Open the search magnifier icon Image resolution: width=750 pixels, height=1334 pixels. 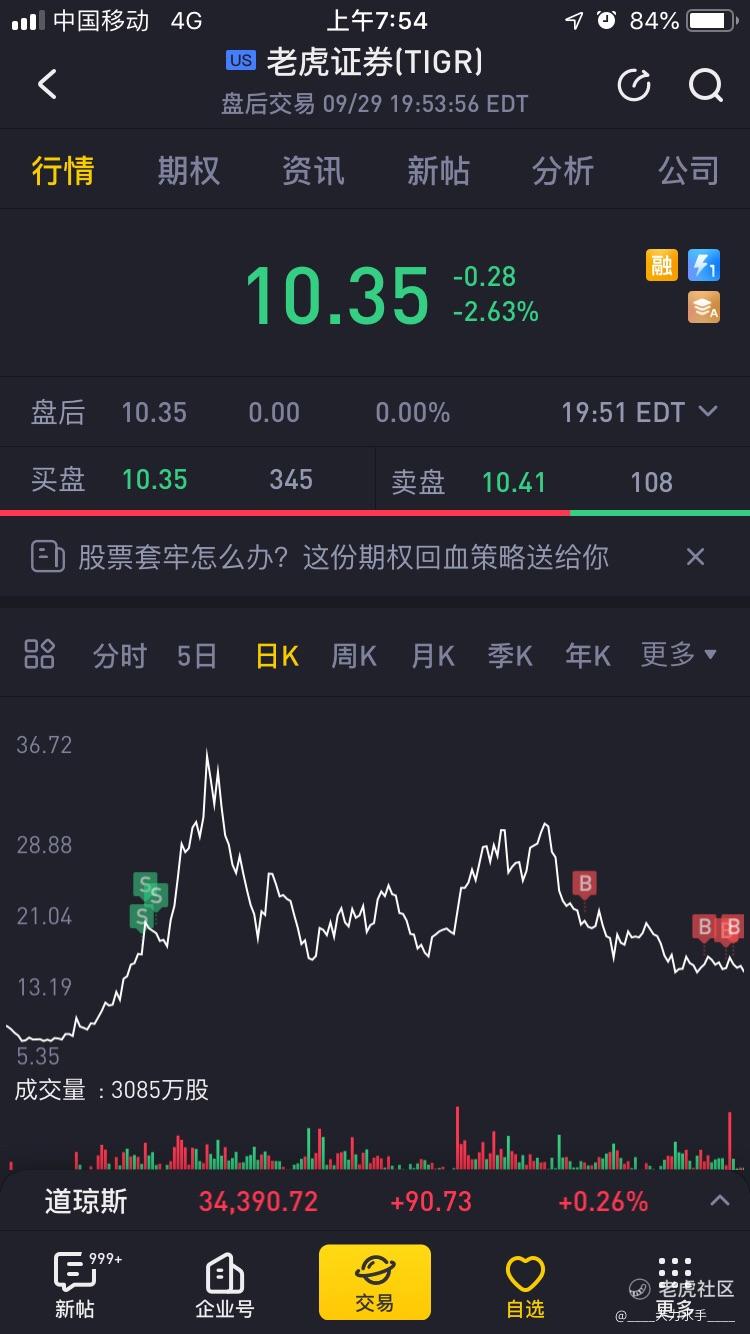tap(705, 85)
